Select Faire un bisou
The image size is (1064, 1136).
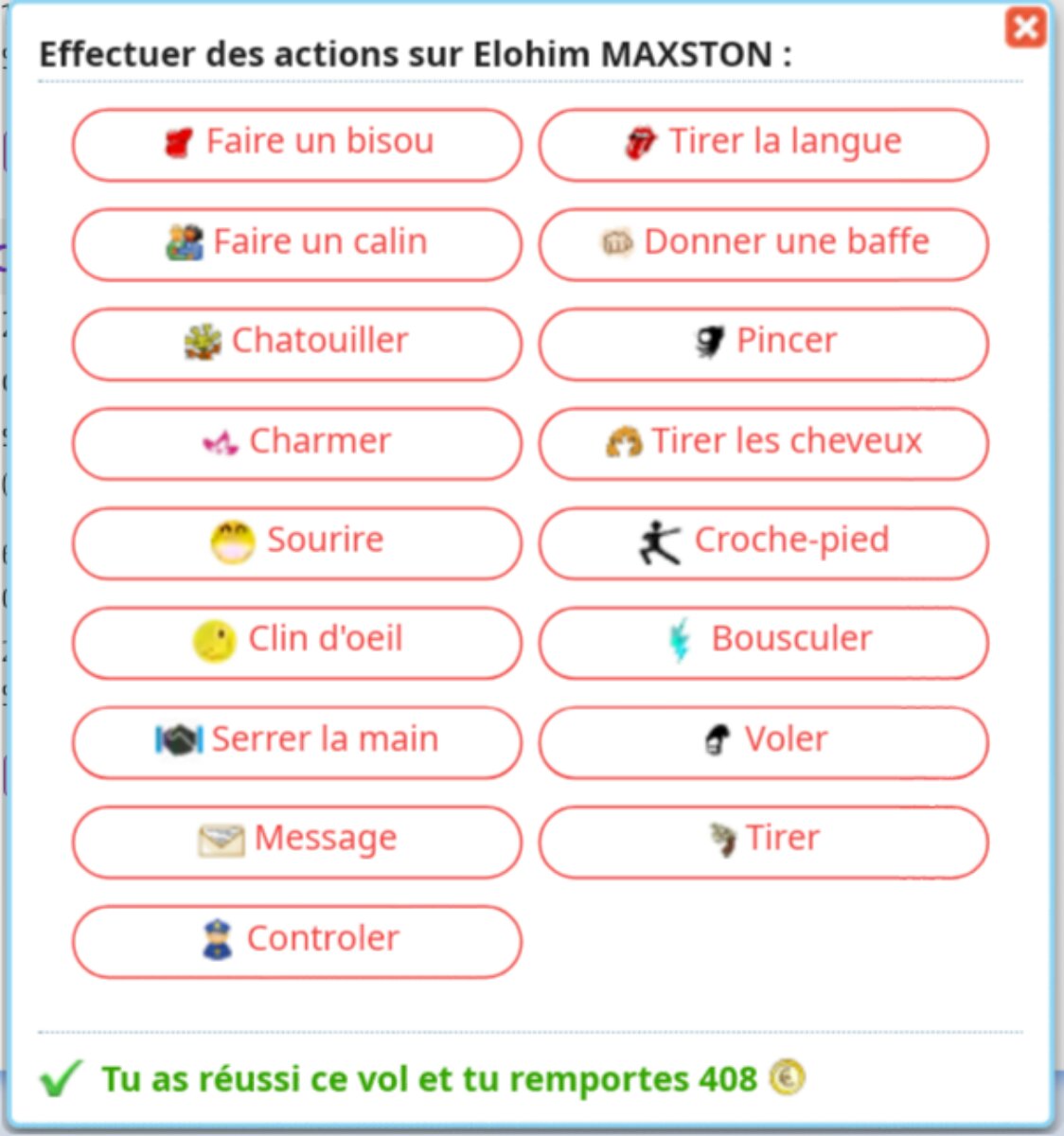pos(296,144)
